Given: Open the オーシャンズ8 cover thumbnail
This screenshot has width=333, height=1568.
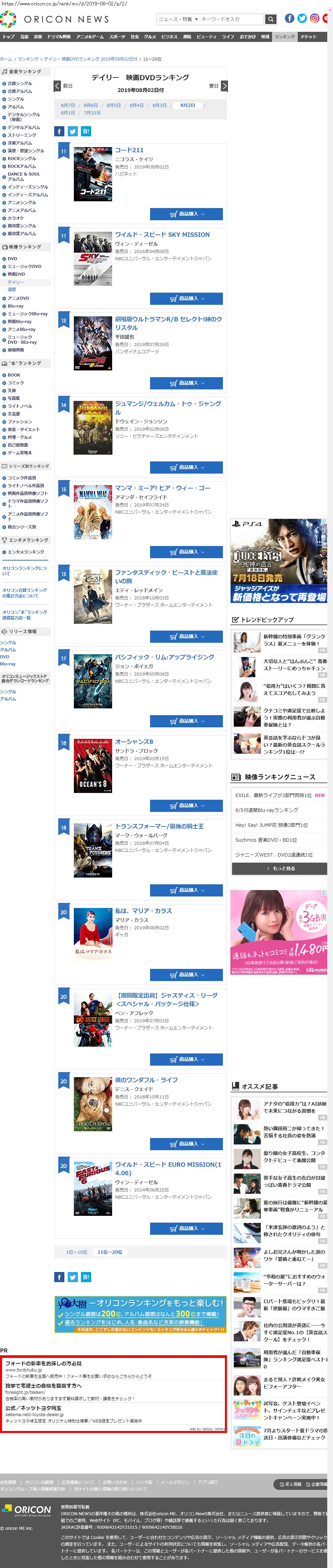Looking at the screenshot, I should coord(93,764).
